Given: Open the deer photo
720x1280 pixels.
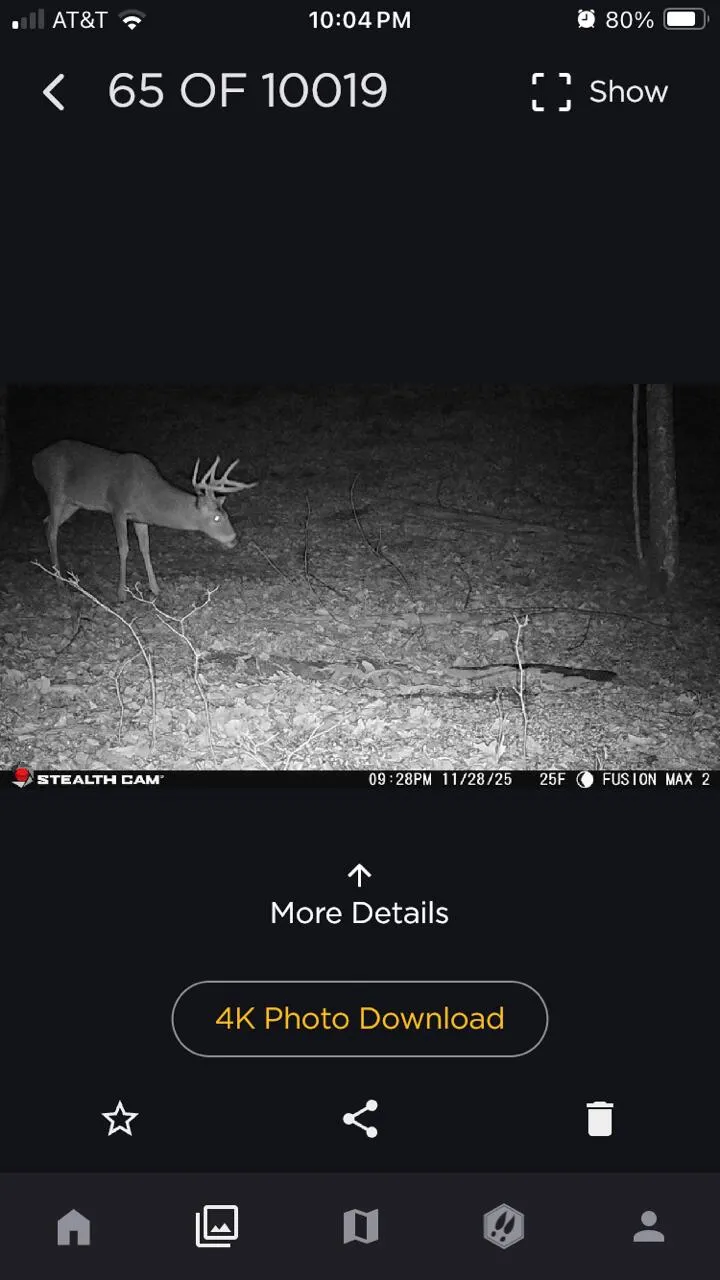Looking at the screenshot, I should pos(360,578).
